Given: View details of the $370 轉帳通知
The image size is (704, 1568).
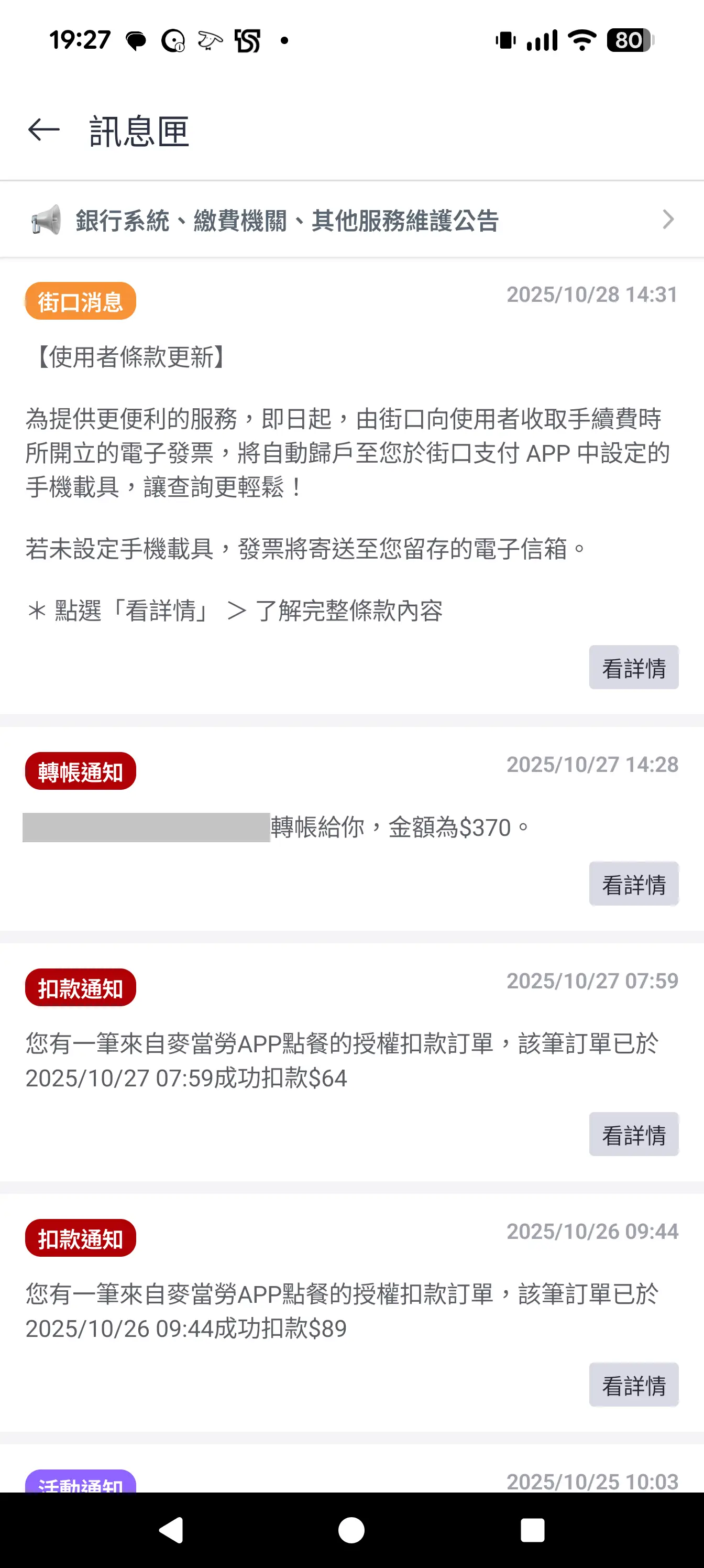Looking at the screenshot, I should tap(633, 884).
